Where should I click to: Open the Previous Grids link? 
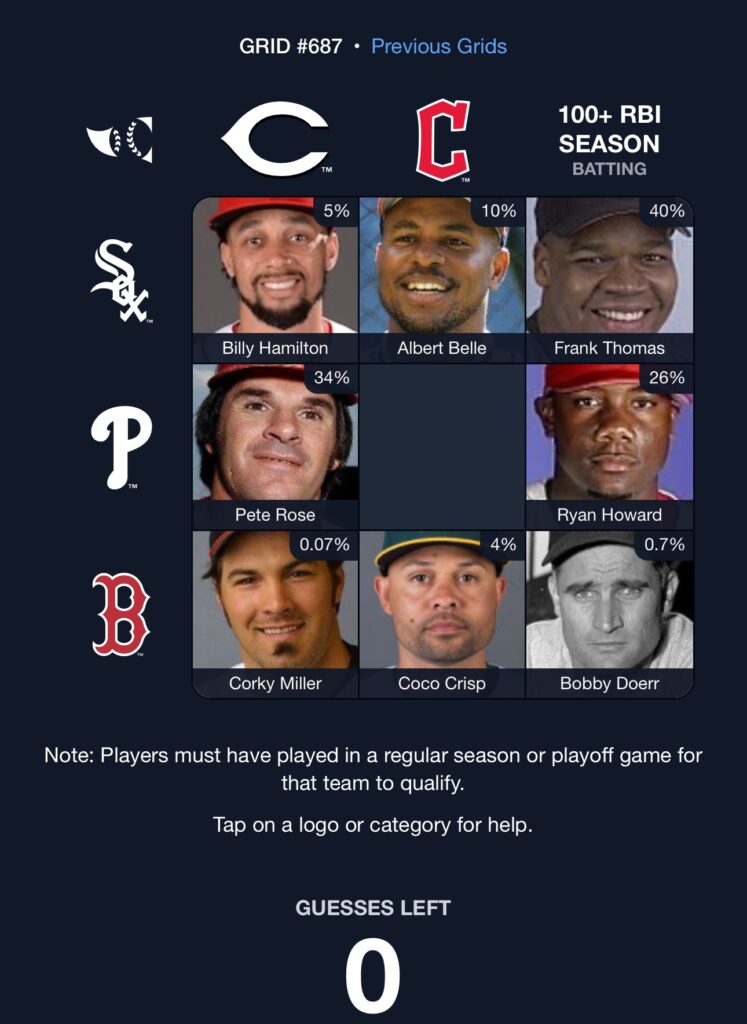pos(438,46)
